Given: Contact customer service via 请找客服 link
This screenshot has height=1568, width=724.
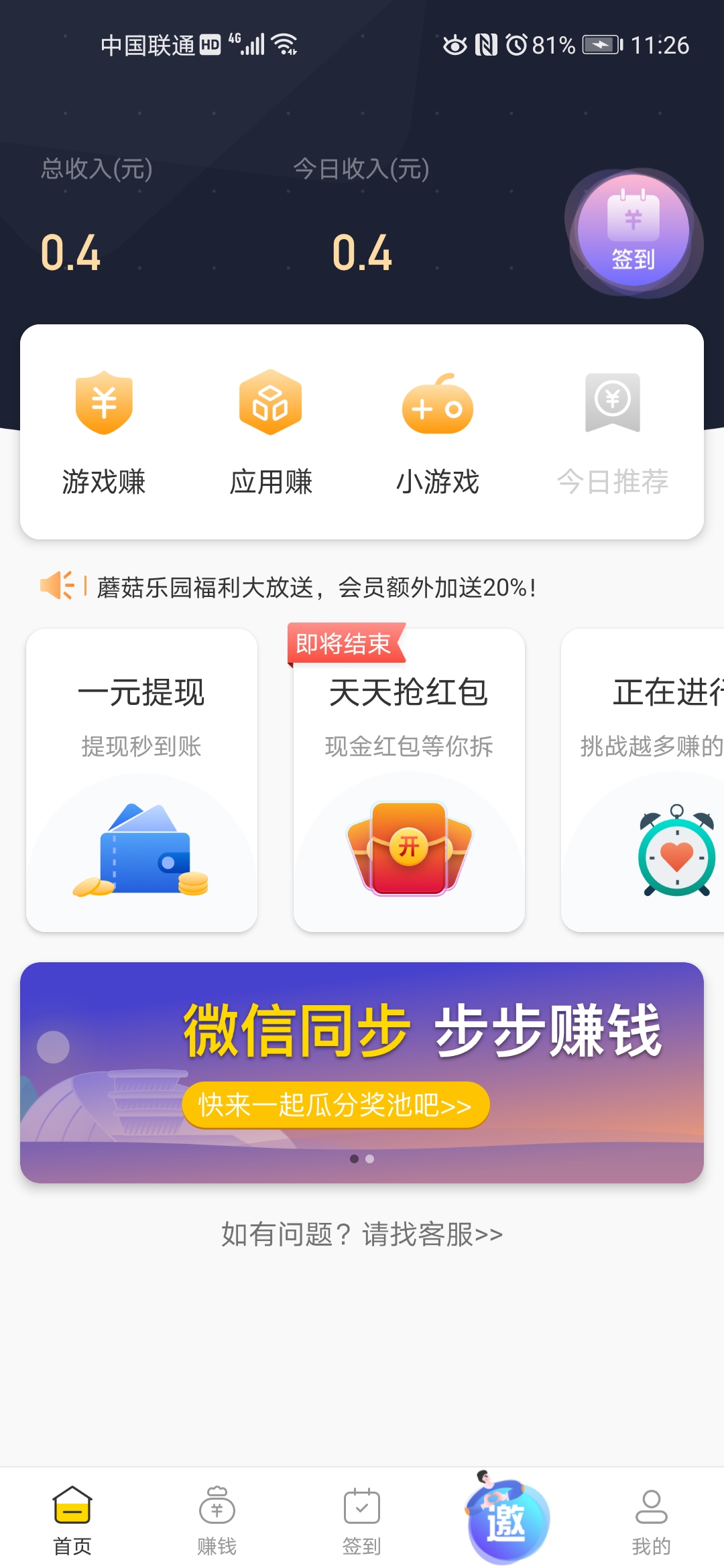Looking at the screenshot, I should [x=362, y=1234].
